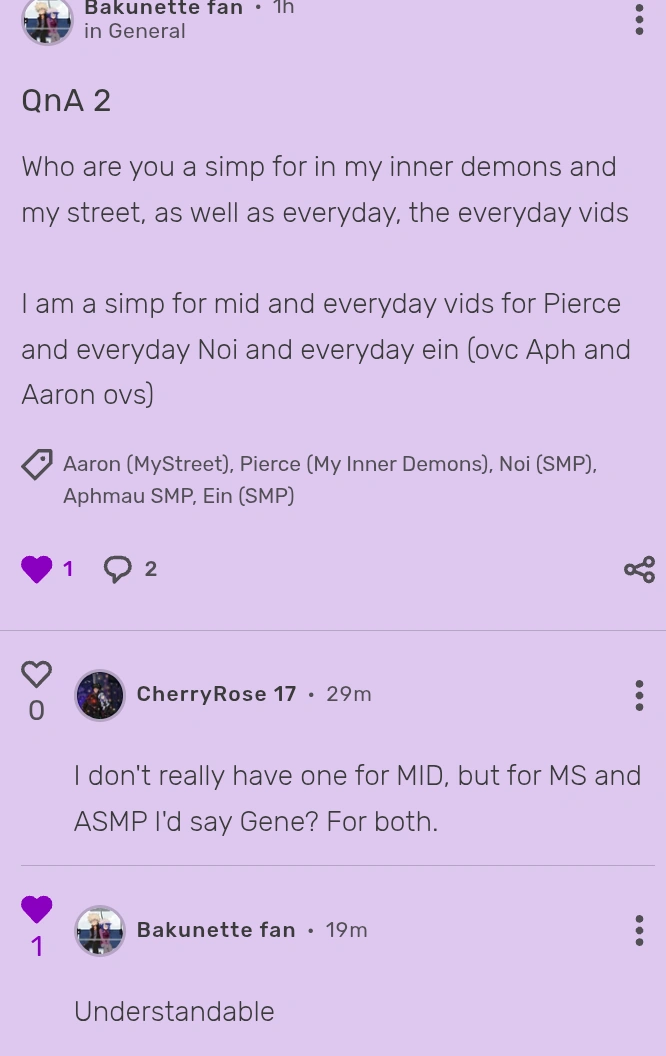Open the Aaron (MyStreet) tag

(146, 464)
